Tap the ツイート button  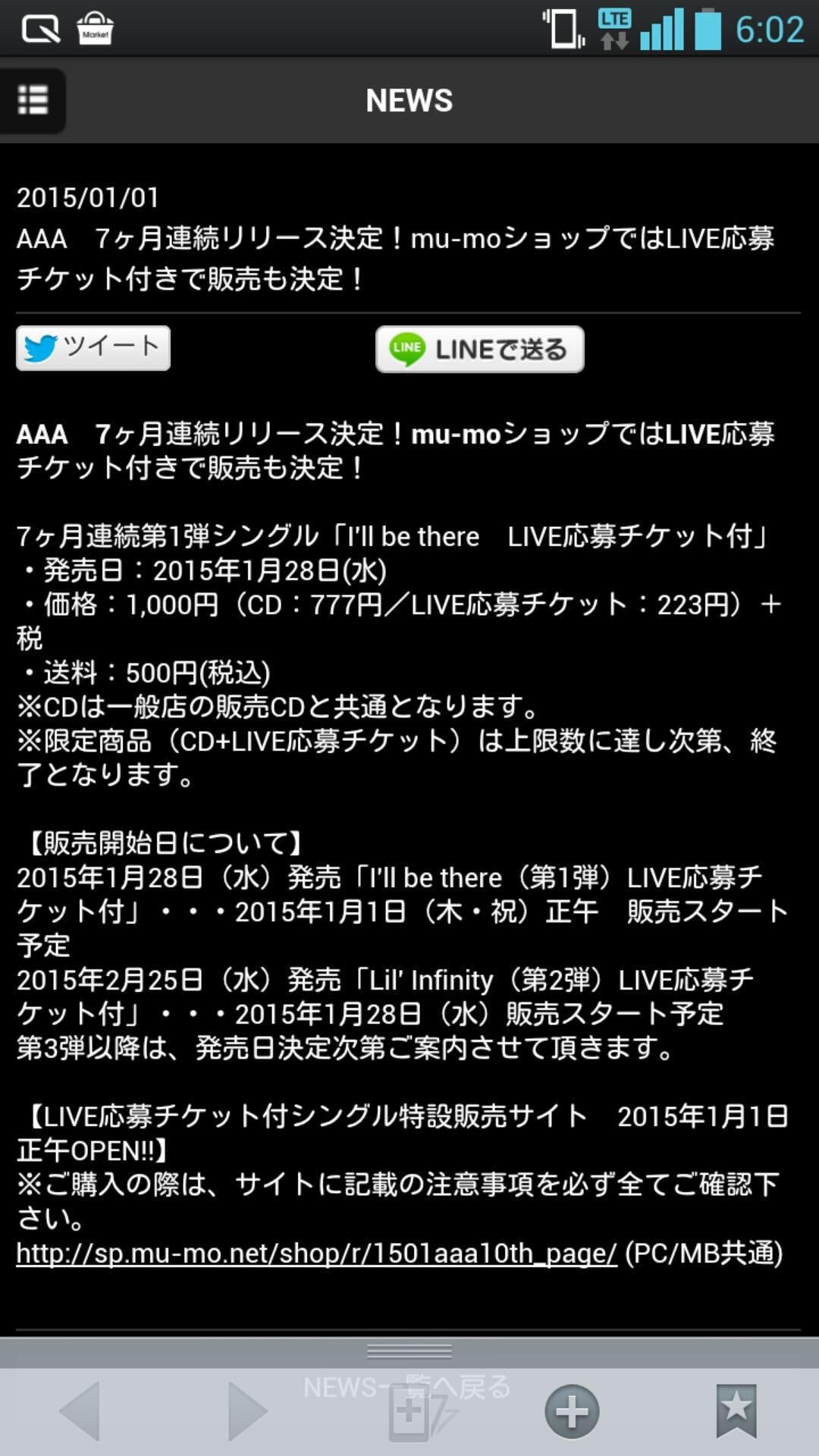point(93,348)
